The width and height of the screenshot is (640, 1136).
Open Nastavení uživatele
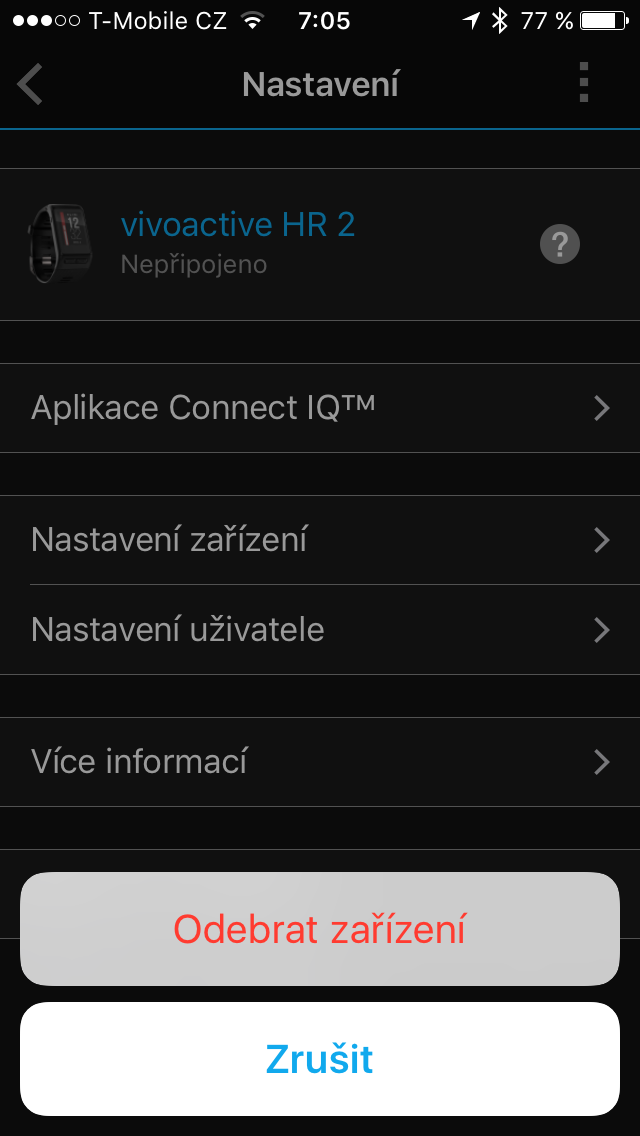pos(320,630)
